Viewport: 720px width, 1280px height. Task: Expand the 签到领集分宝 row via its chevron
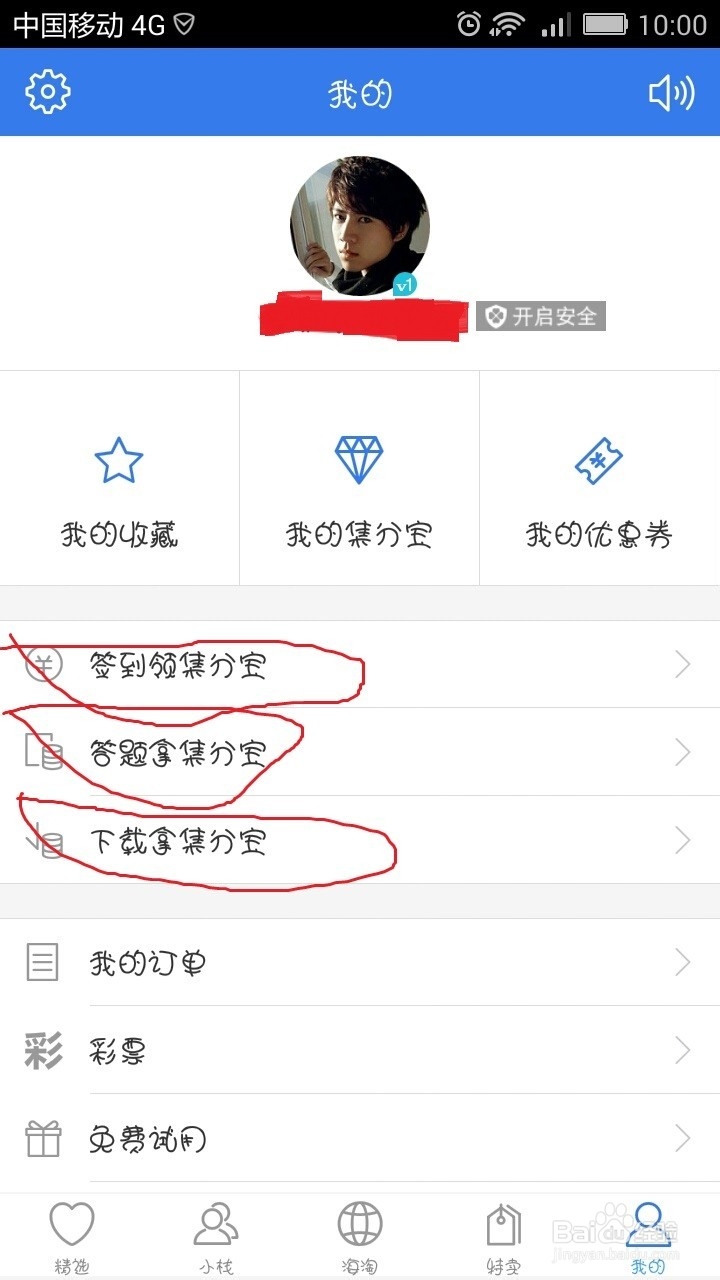point(683,663)
